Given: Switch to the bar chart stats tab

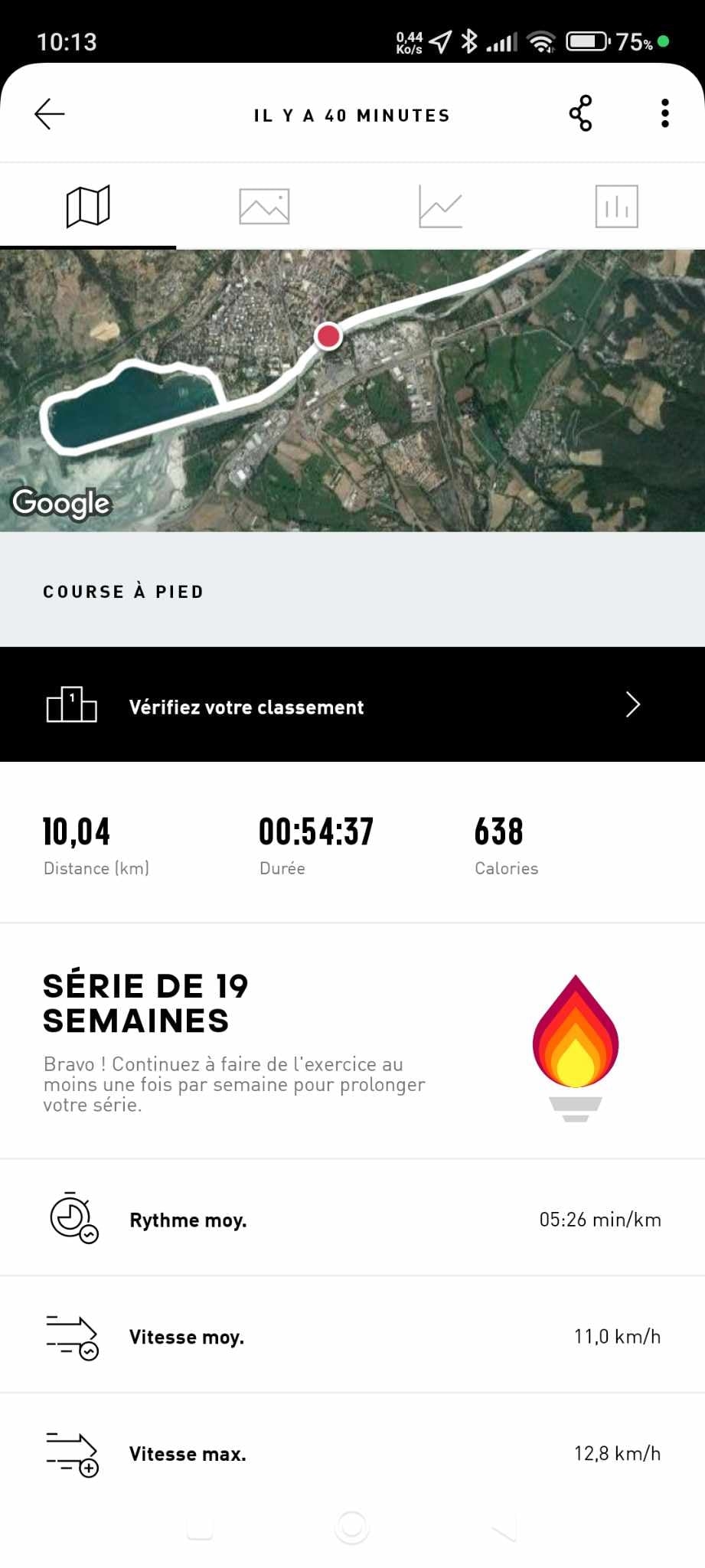Looking at the screenshot, I should point(616,207).
